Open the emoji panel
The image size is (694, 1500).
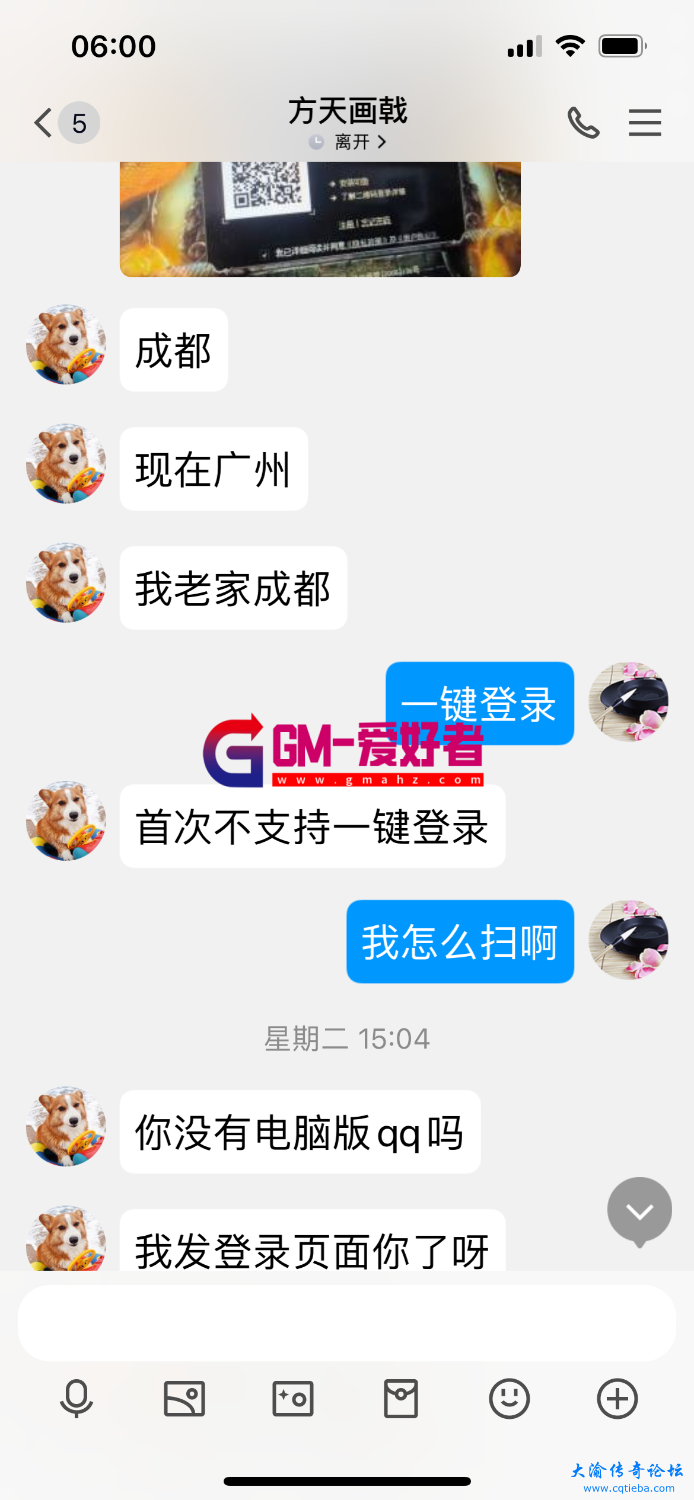(x=509, y=1398)
